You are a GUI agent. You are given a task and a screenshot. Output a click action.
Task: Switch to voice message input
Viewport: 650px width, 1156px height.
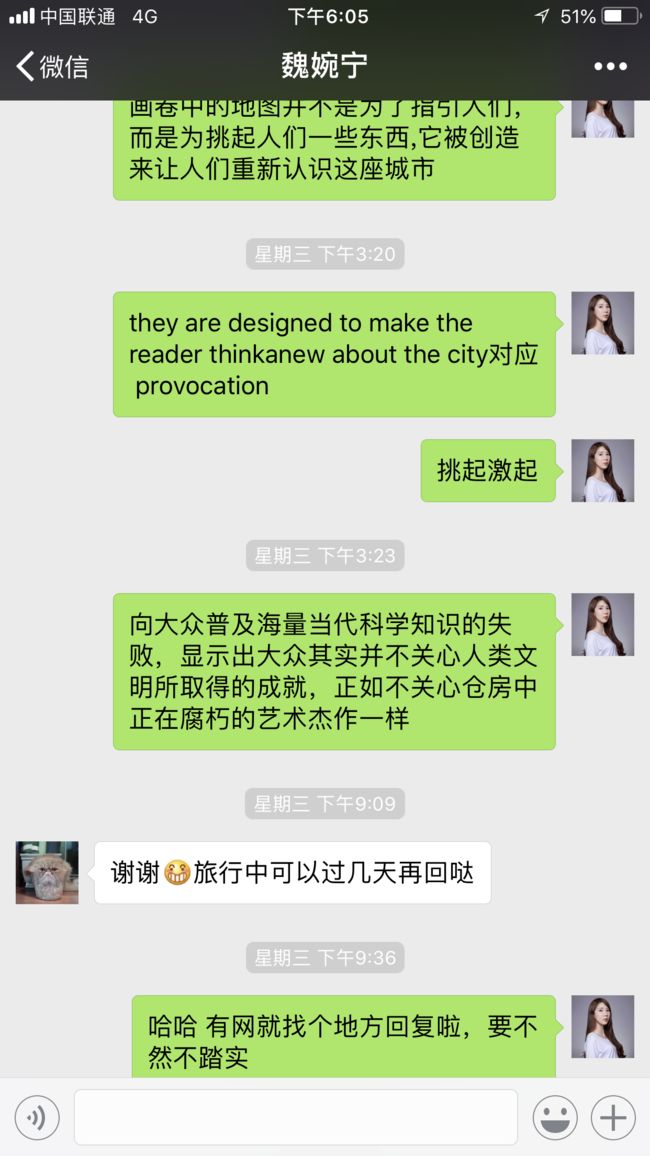(37, 1118)
